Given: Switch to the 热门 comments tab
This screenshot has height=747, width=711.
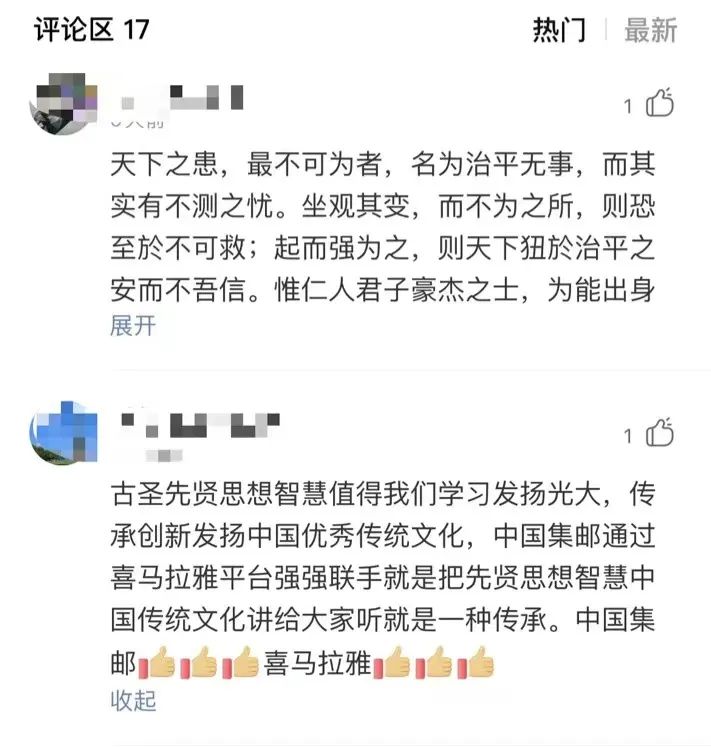Looking at the screenshot, I should (x=559, y=30).
